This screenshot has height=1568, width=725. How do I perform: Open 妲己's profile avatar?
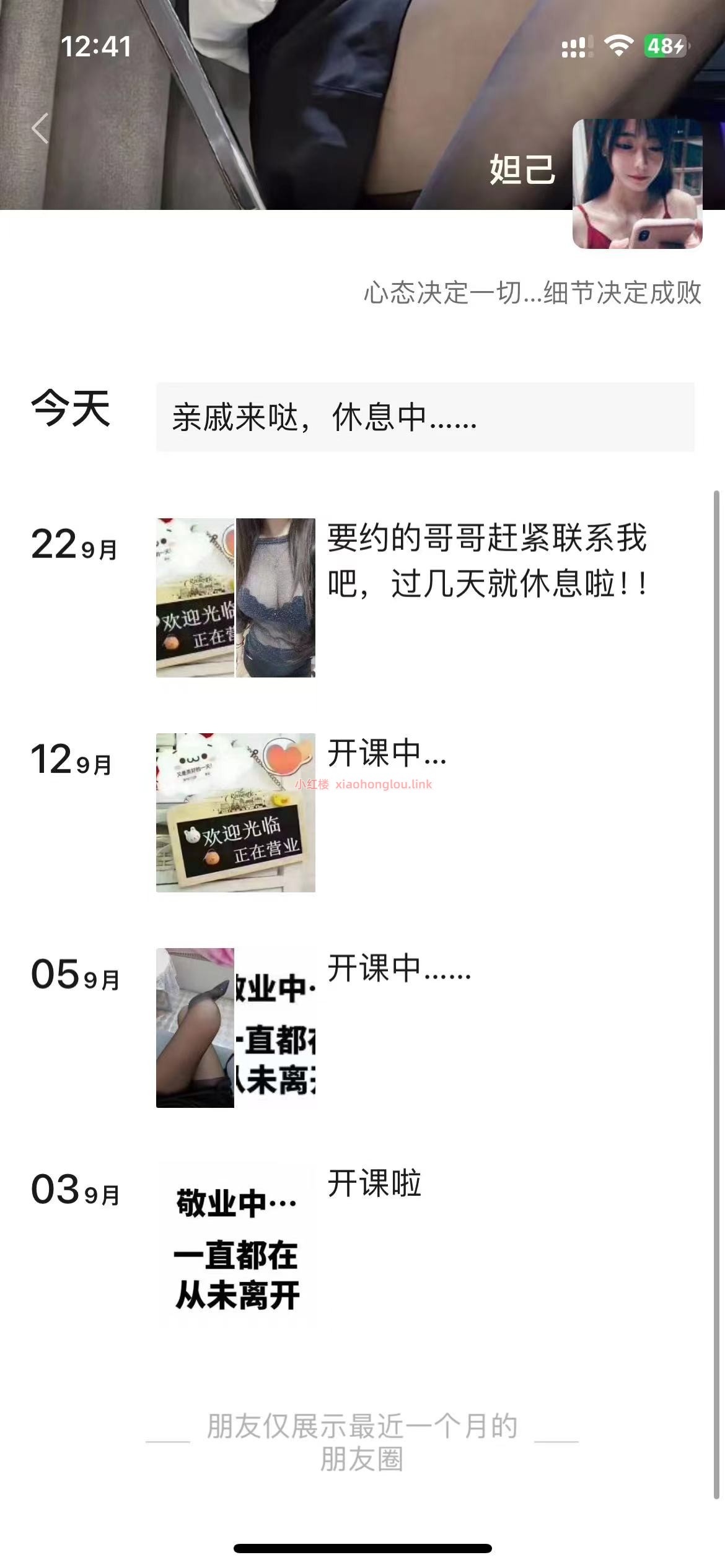click(637, 184)
